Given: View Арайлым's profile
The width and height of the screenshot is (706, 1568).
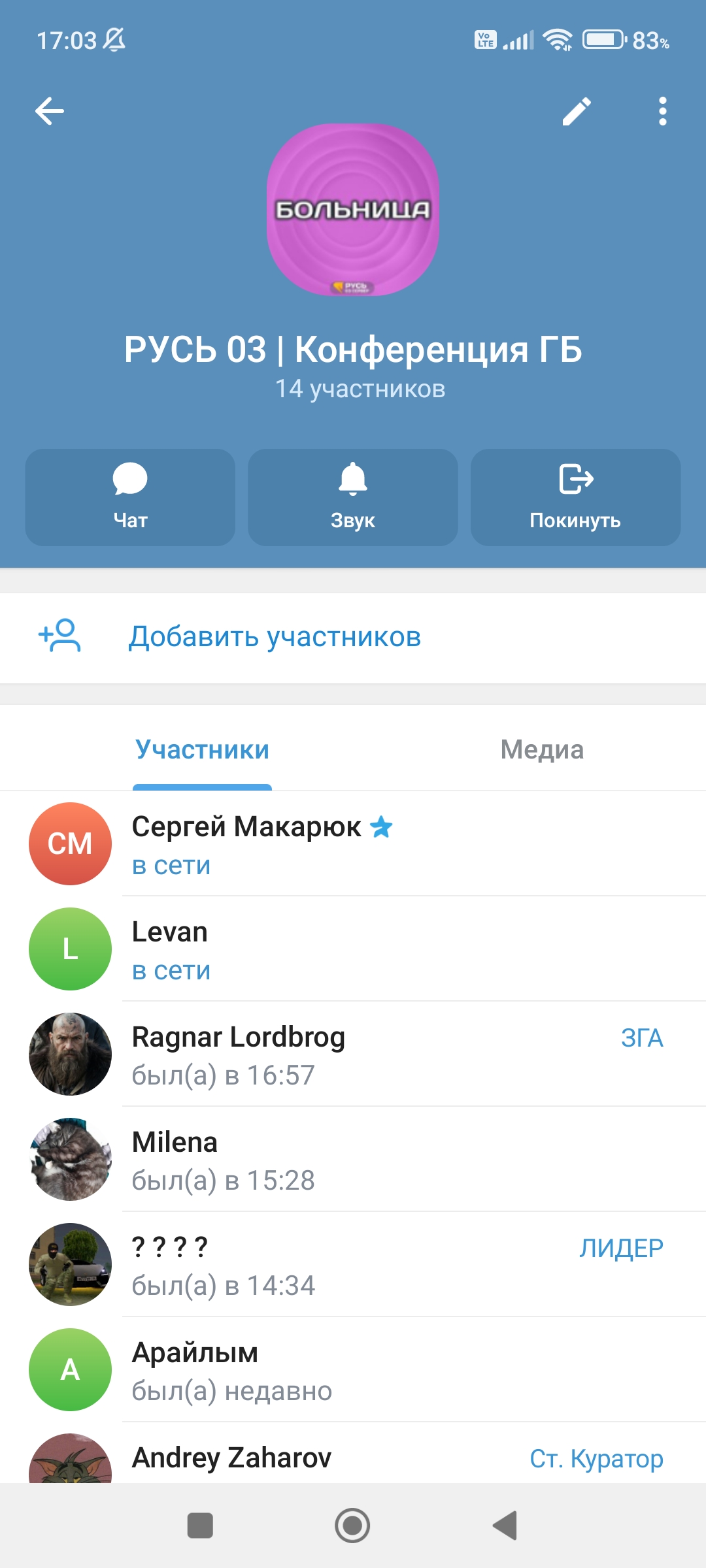Looking at the screenshot, I should pos(353,1370).
